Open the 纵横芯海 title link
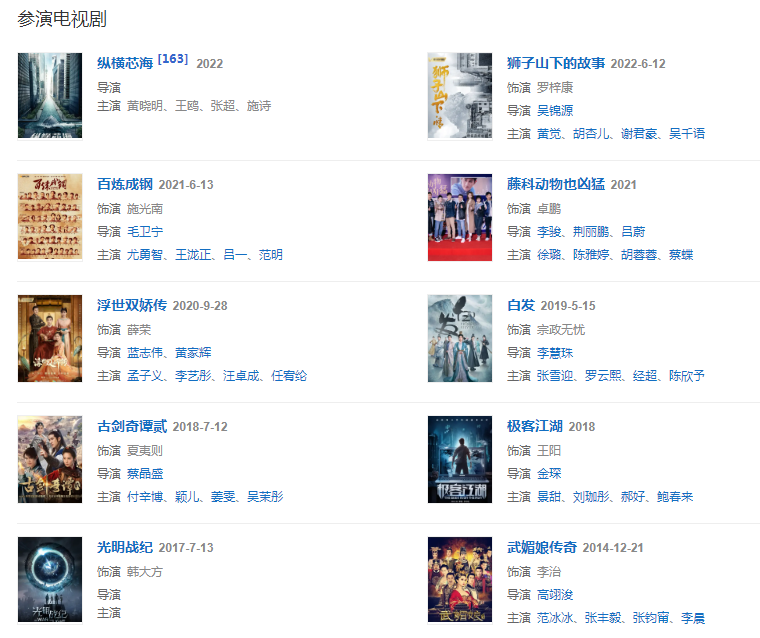Screen dimensions: 760x638 (x=125, y=63)
